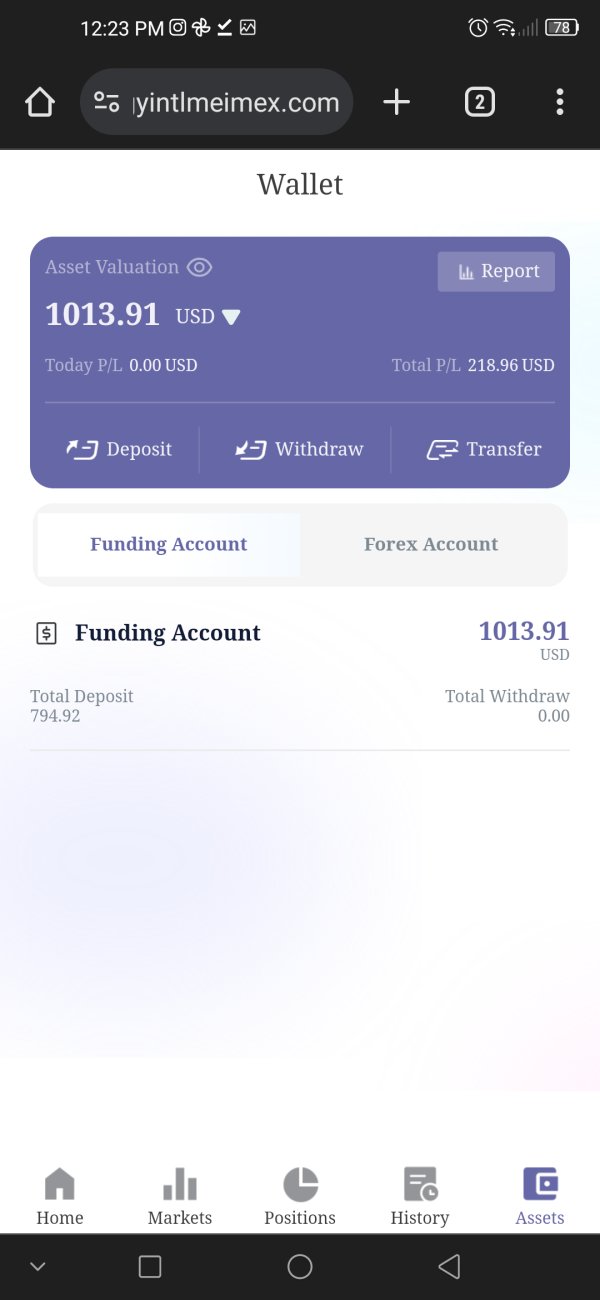Open the Markets tab
Screen dimensions: 600x1300
pos(180,1197)
